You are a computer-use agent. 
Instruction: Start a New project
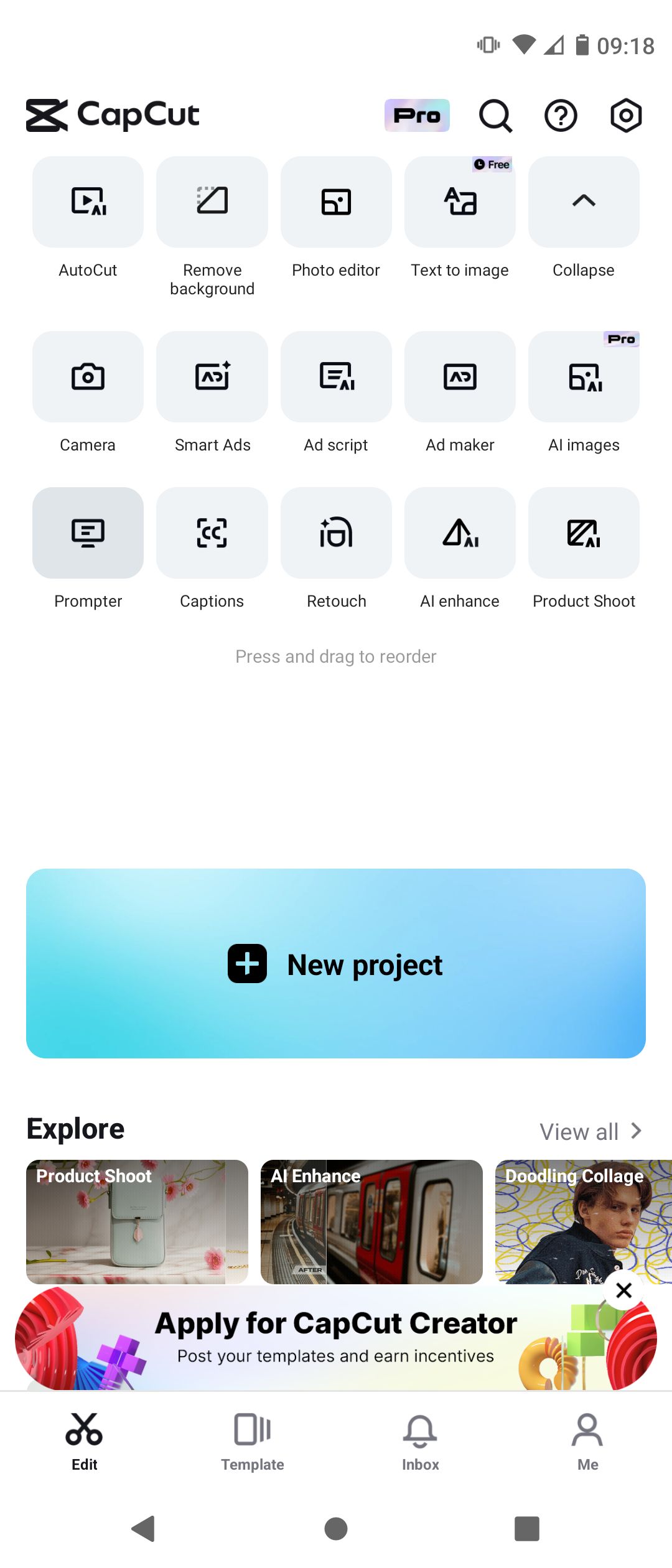[336, 964]
